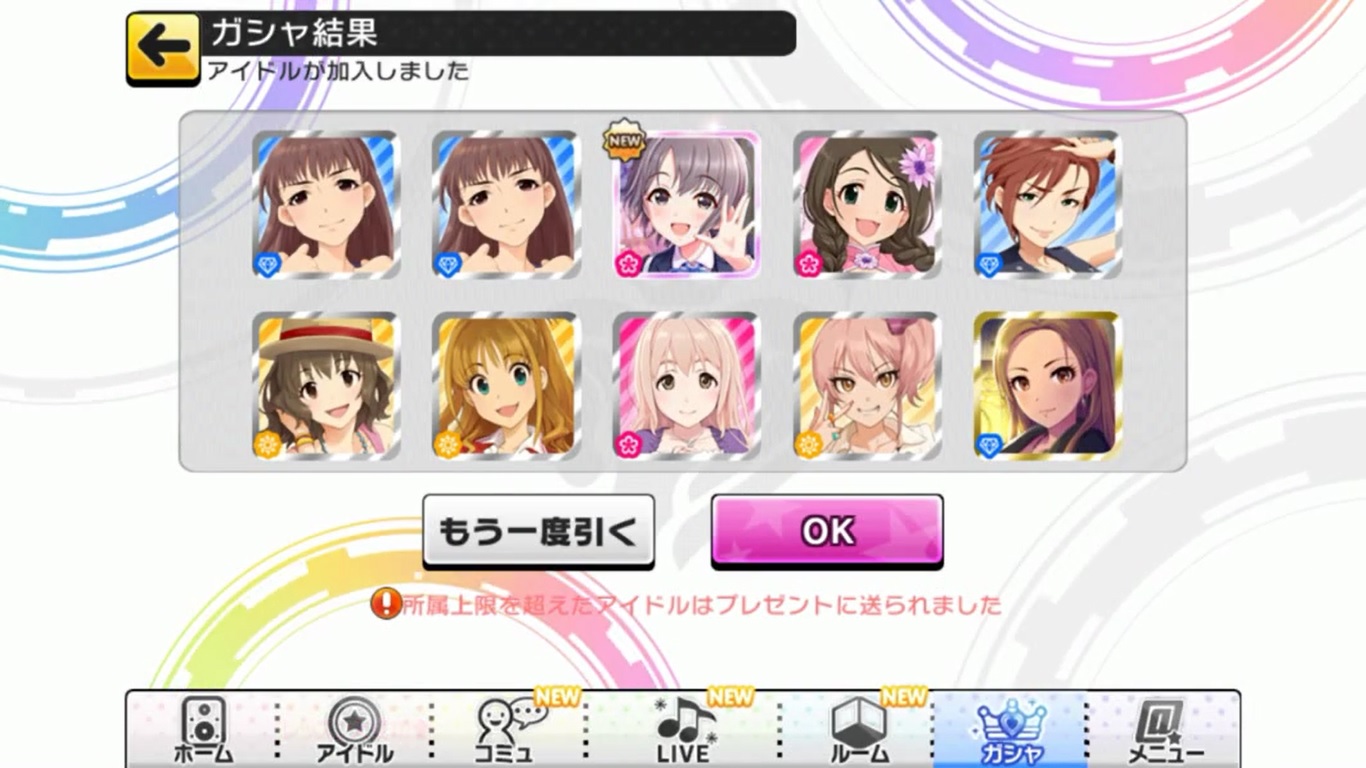This screenshot has width=1366, height=768.
Task: Select the ガシャ tab
Action: point(1010,731)
